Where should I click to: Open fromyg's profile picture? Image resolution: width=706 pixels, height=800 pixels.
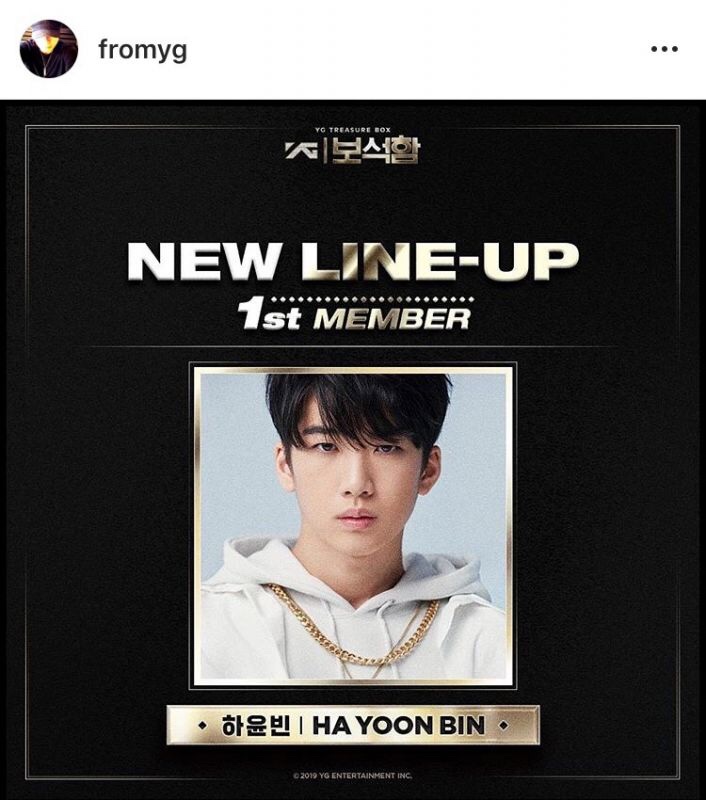tap(48, 49)
